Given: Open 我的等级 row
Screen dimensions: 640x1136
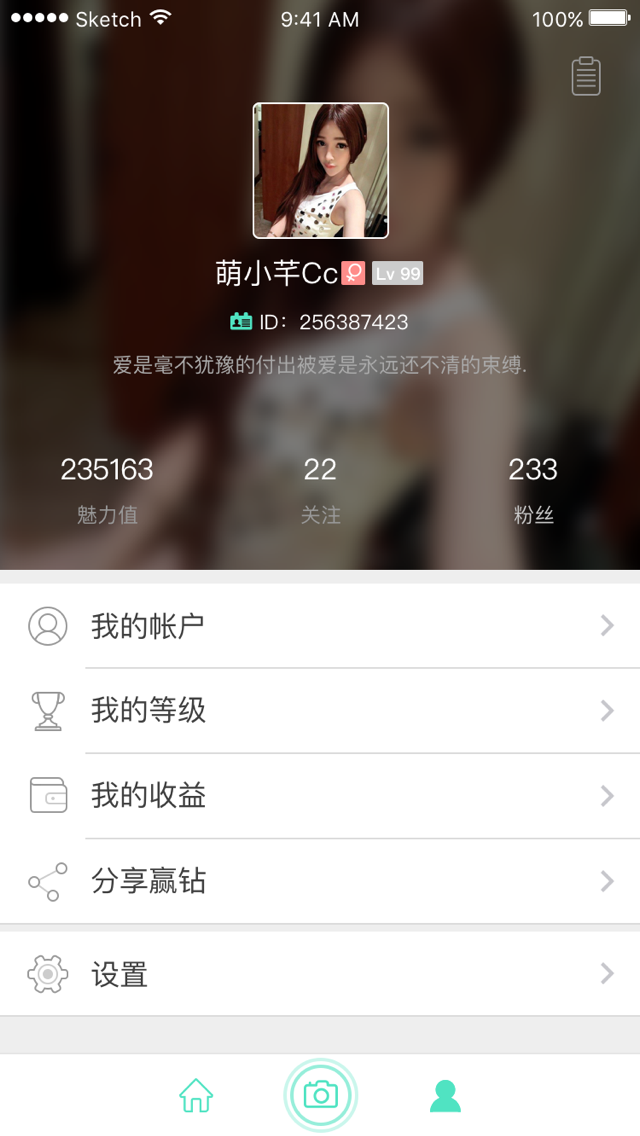Looking at the screenshot, I should pos(320,711).
